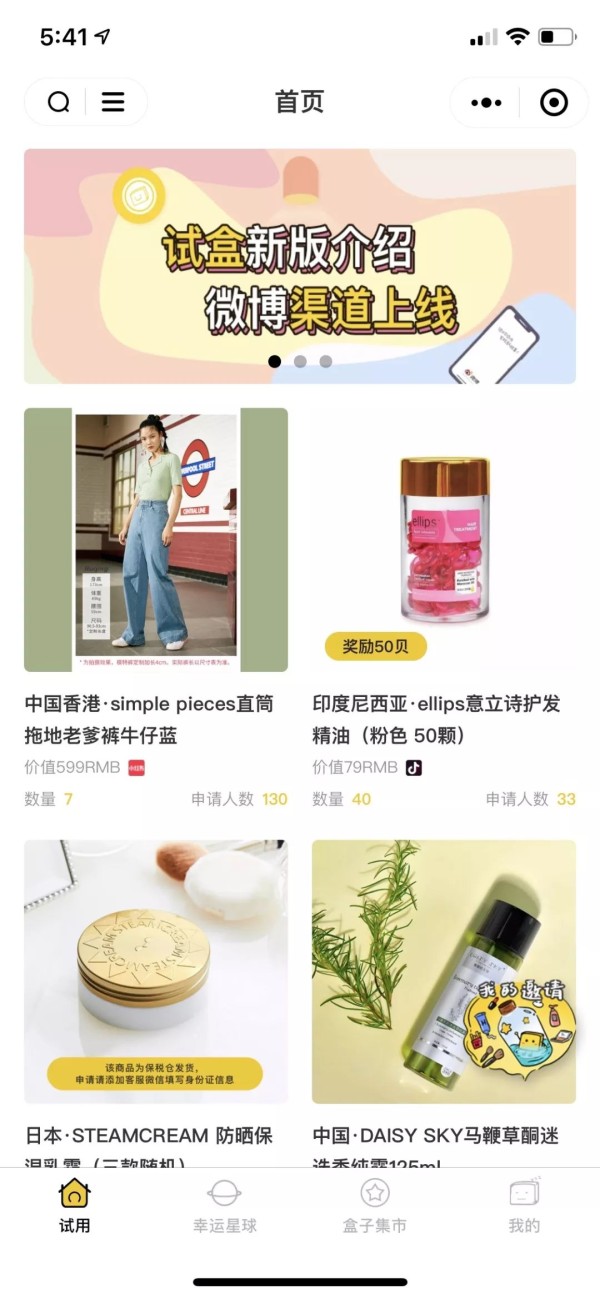Open the hamburger menu icon
This screenshot has height=1299, width=600.
coord(113,102)
